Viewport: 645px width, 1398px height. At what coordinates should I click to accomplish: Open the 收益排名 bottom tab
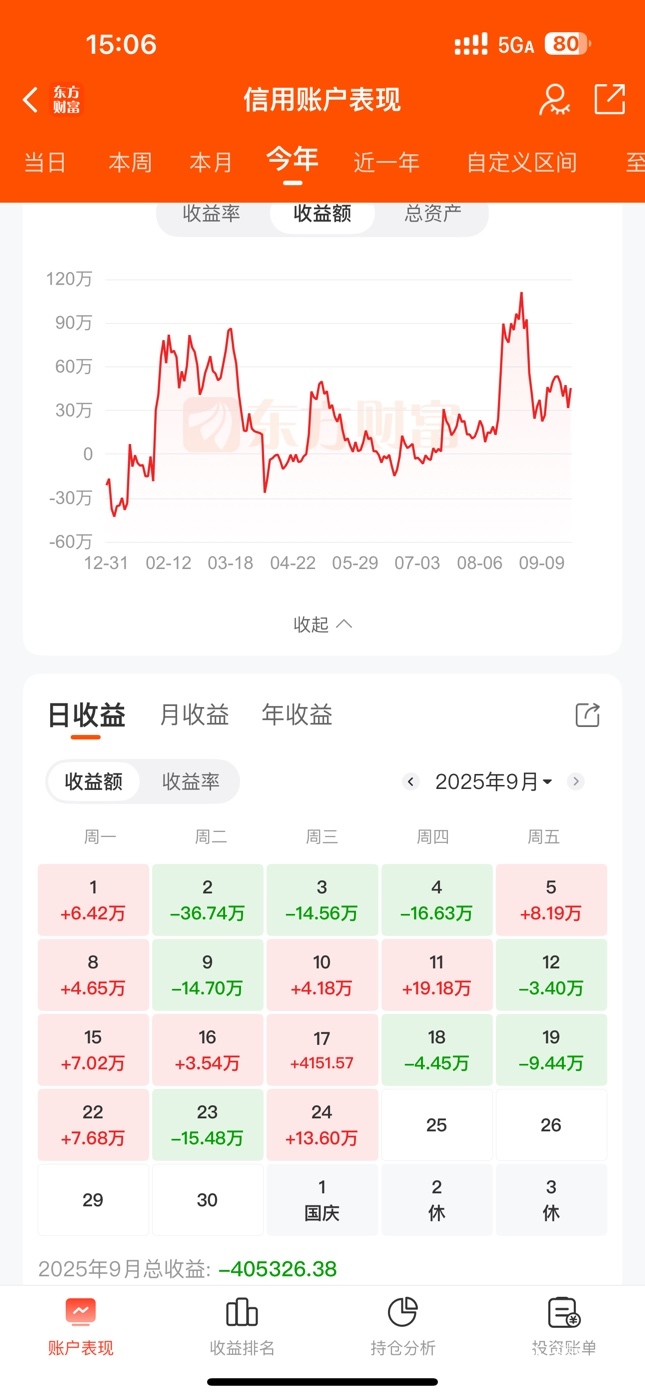(x=242, y=1326)
